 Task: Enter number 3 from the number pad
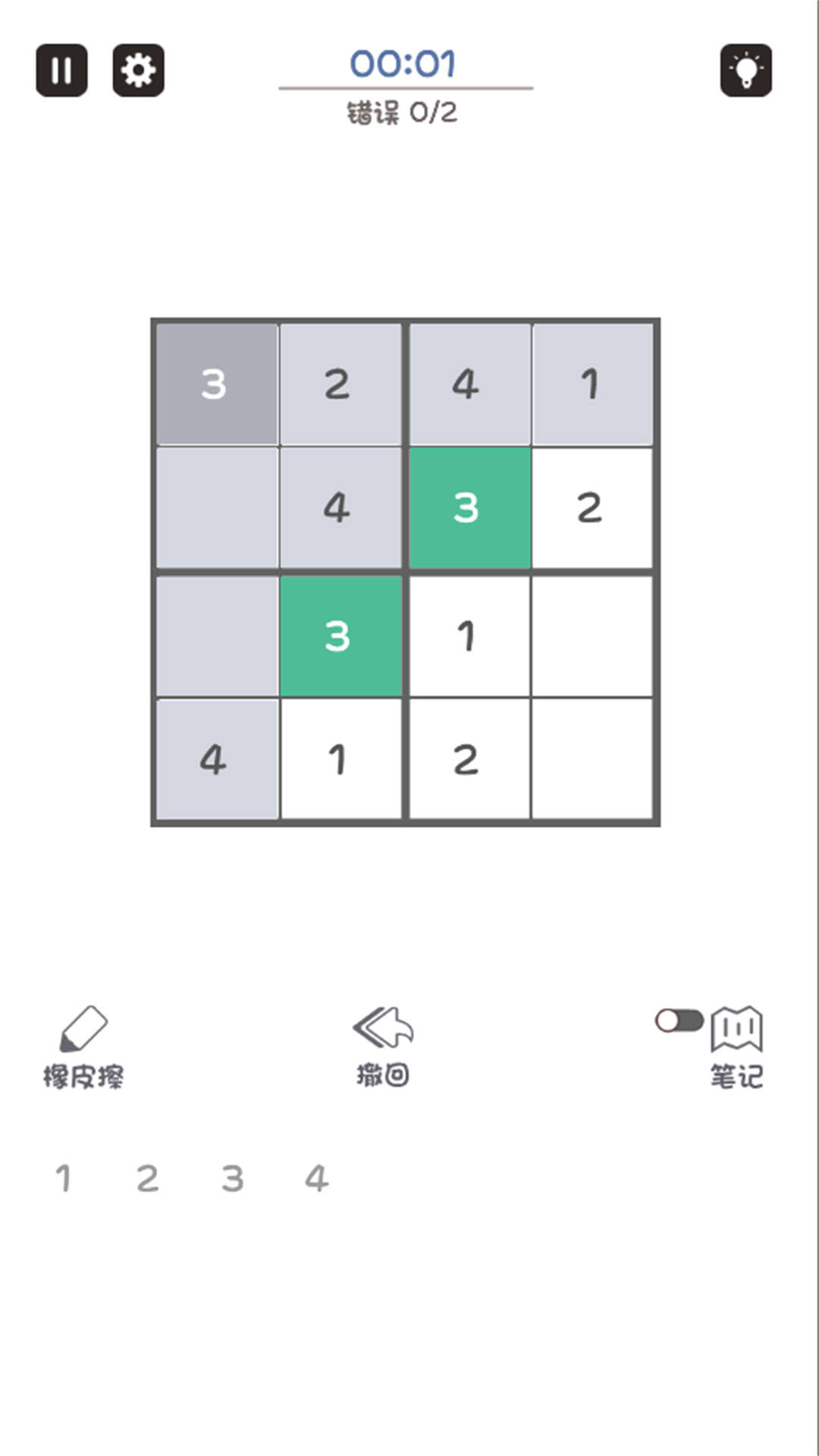(232, 1178)
